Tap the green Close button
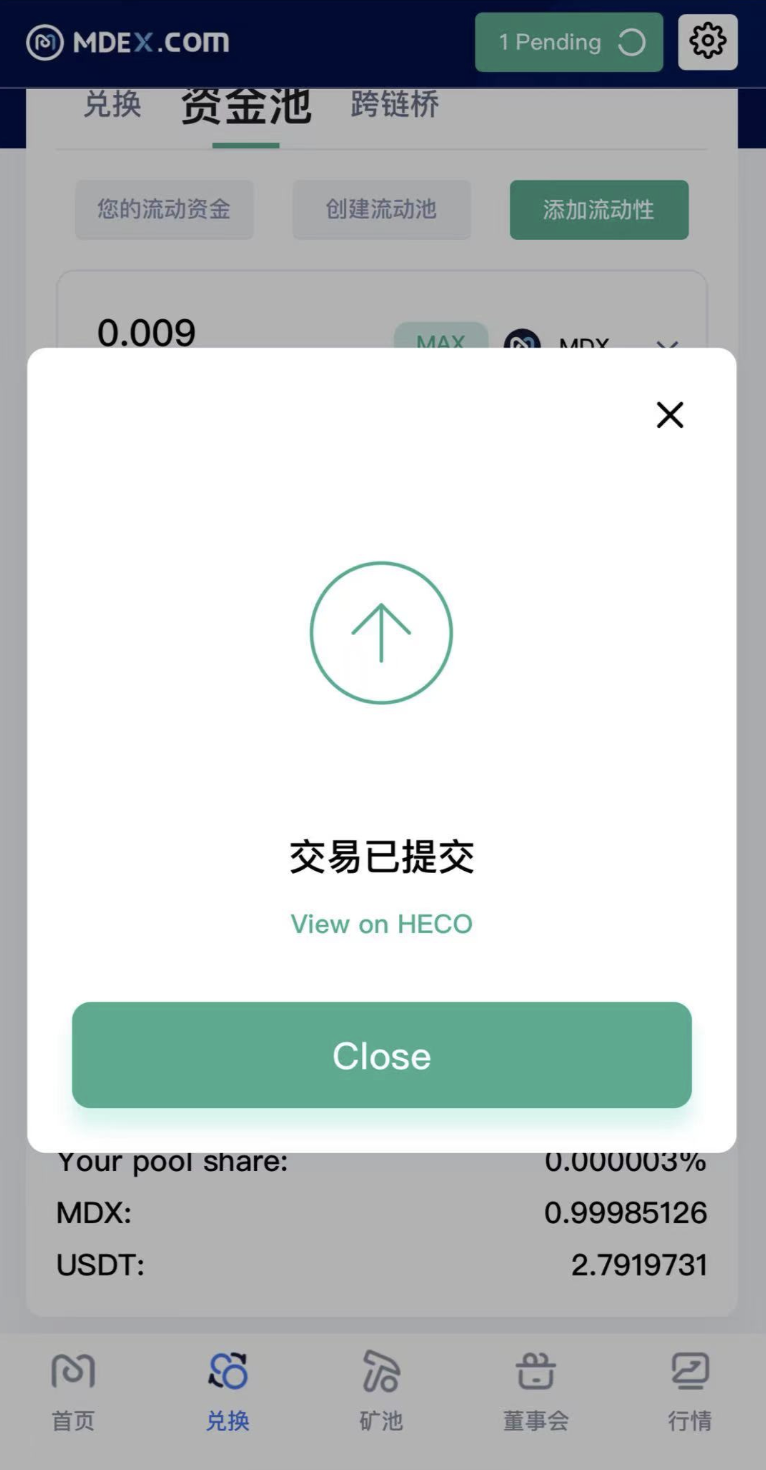Viewport: 766px width, 1470px height. pos(381,1055)
